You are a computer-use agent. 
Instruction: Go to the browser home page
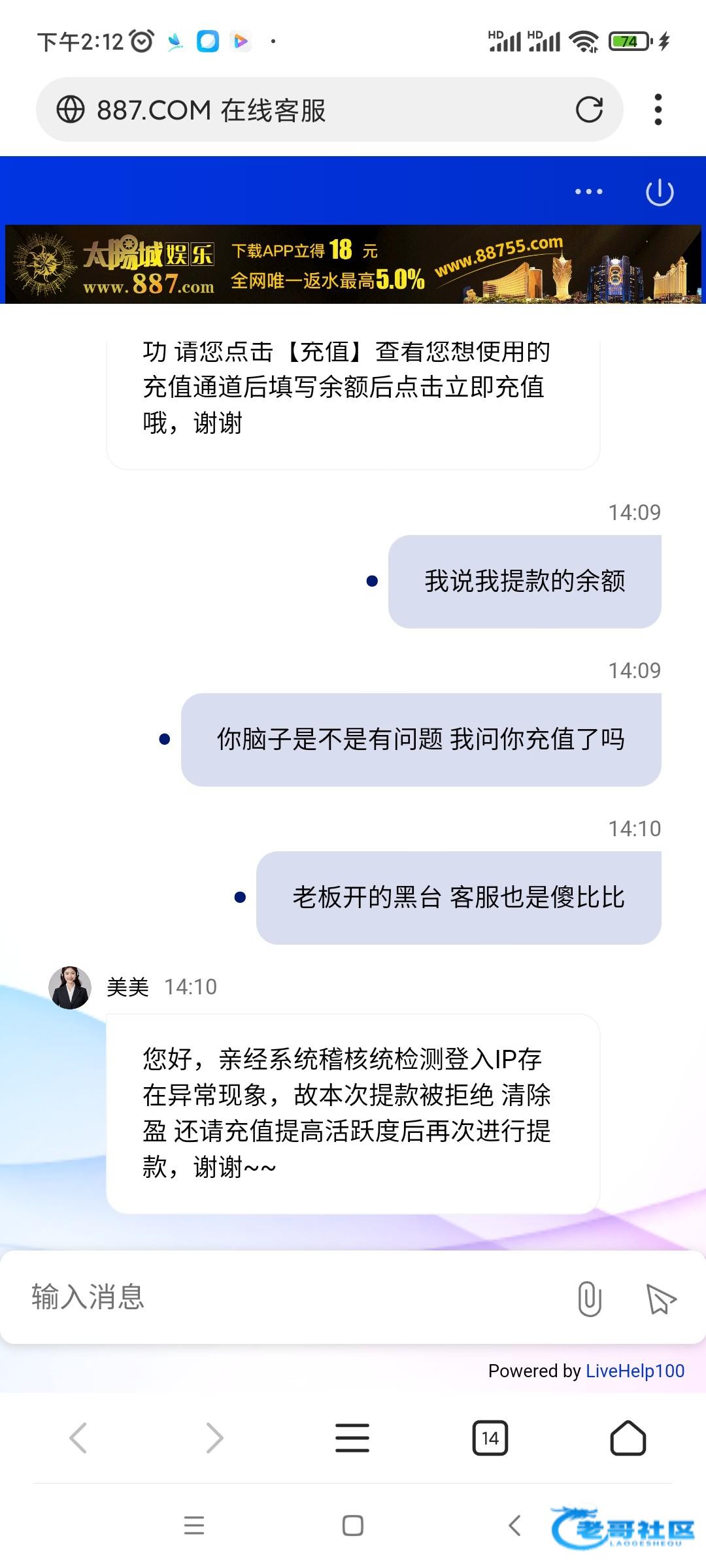[628, 1438]
